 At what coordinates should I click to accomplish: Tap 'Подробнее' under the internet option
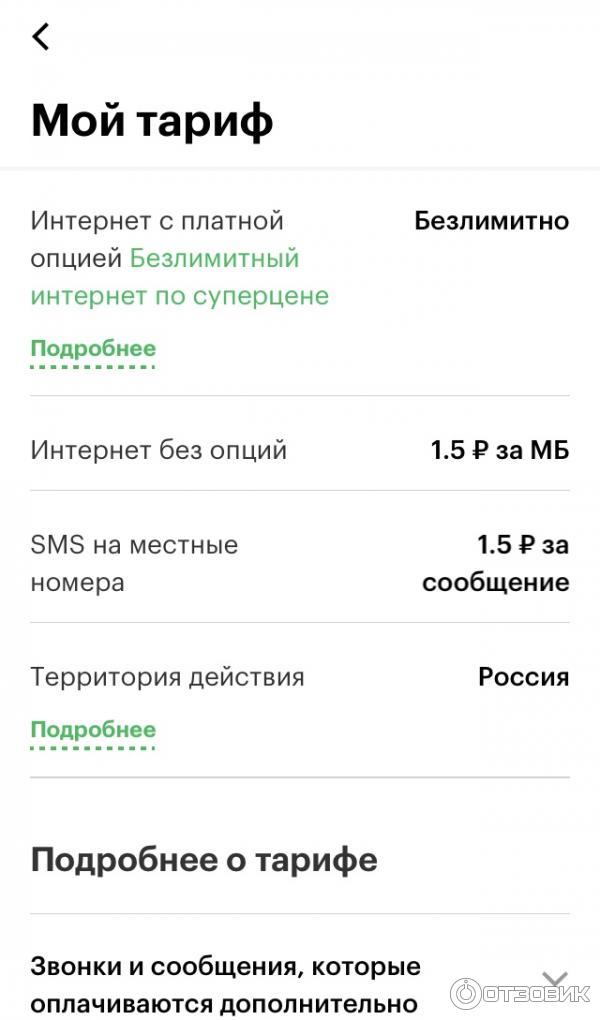tap(93, 349)
